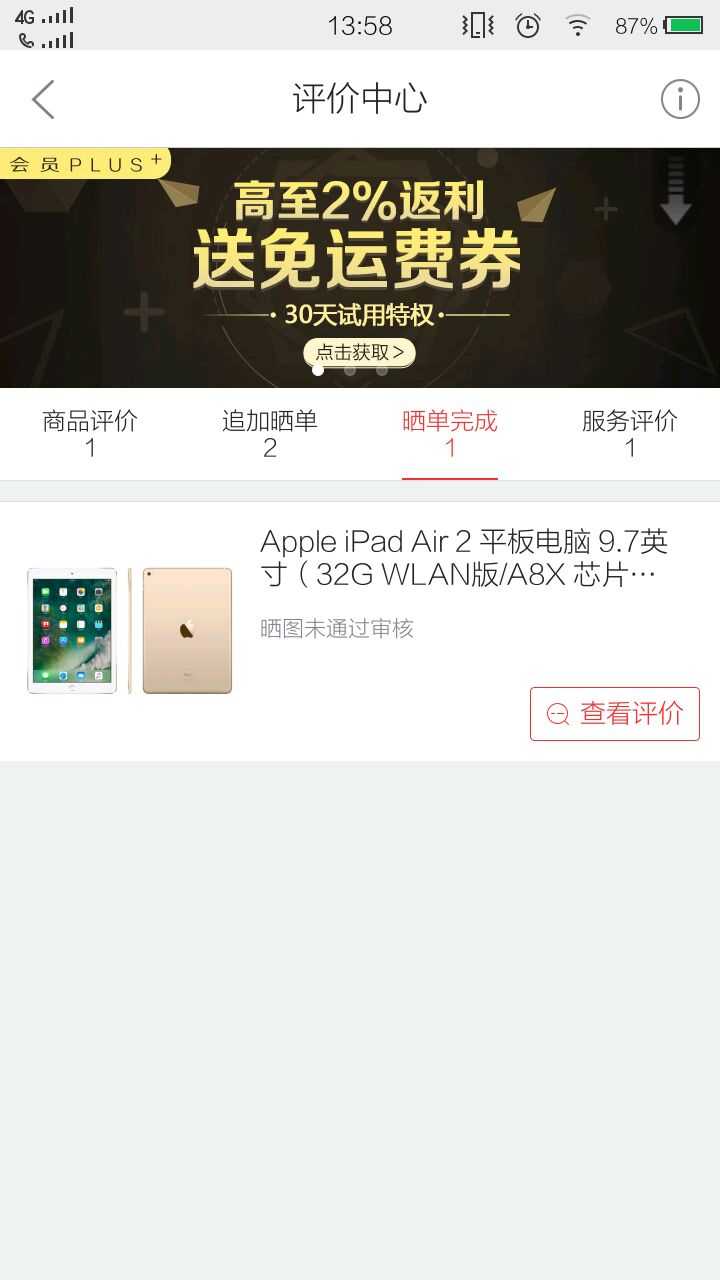Screen dimensions: 720x1280
Task: Tap 查看评价 for the iPad Air 2
Action: point(614,714)
